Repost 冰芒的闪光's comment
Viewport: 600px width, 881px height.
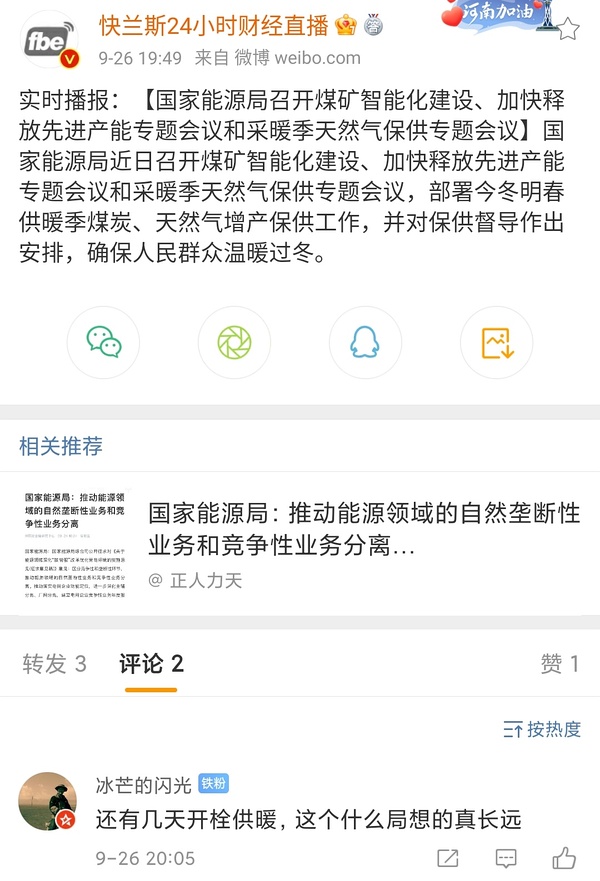(x=448, y=858)
